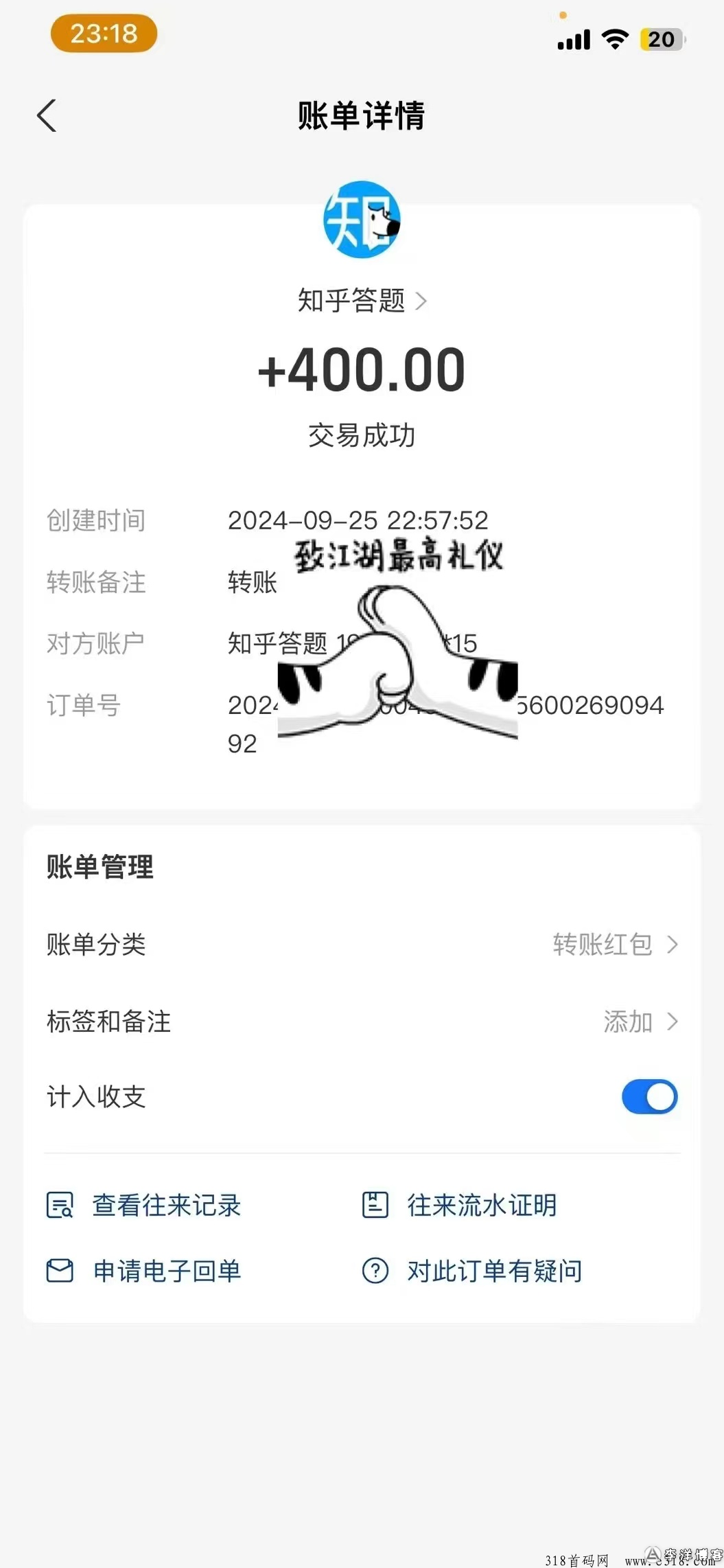Viewport: 724px width, 1568px height.
Task: Change the 账单分类 category
Action: pos(614,945)
